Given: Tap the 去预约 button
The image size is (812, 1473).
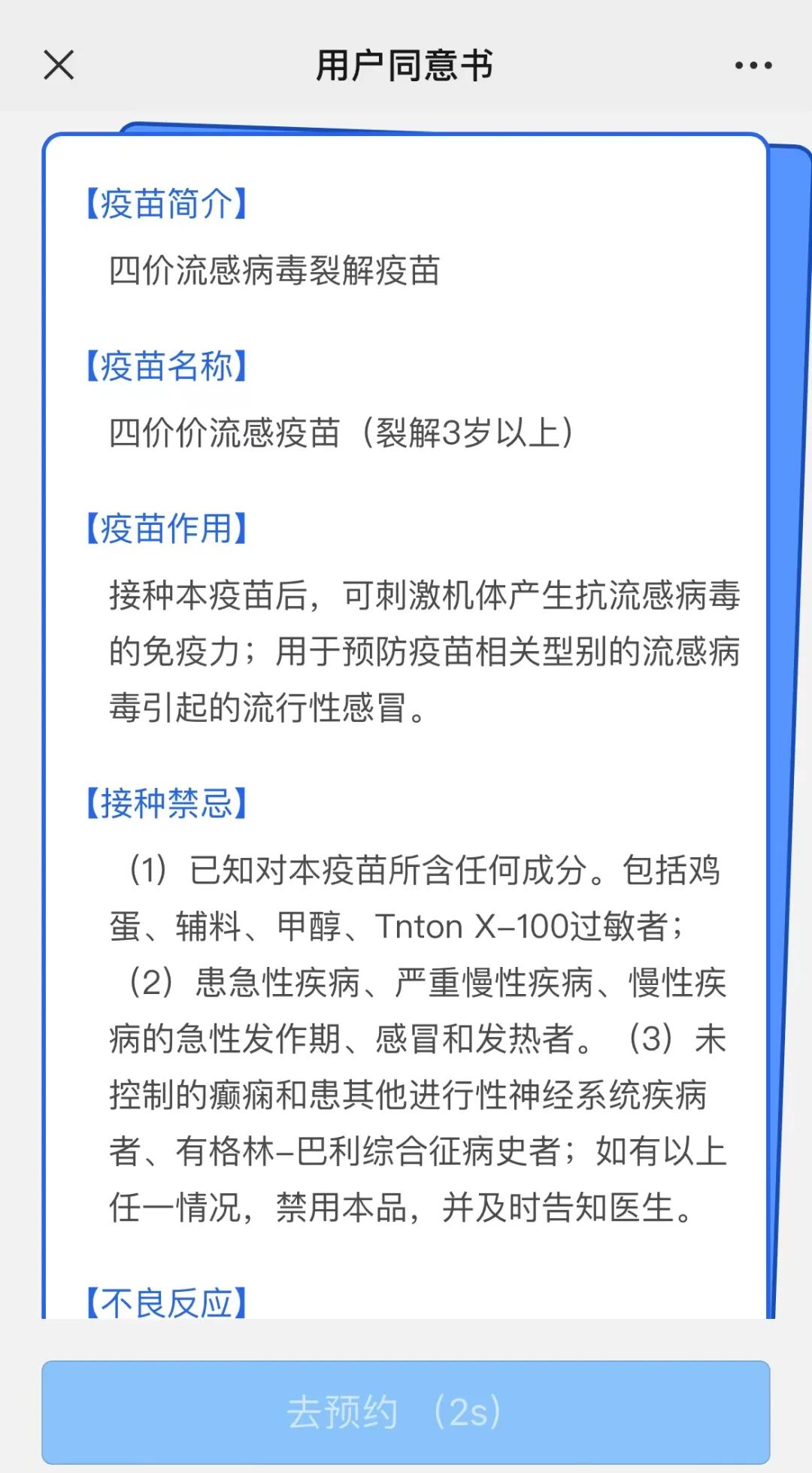Looking at the screenshot, I should 406,1411.
